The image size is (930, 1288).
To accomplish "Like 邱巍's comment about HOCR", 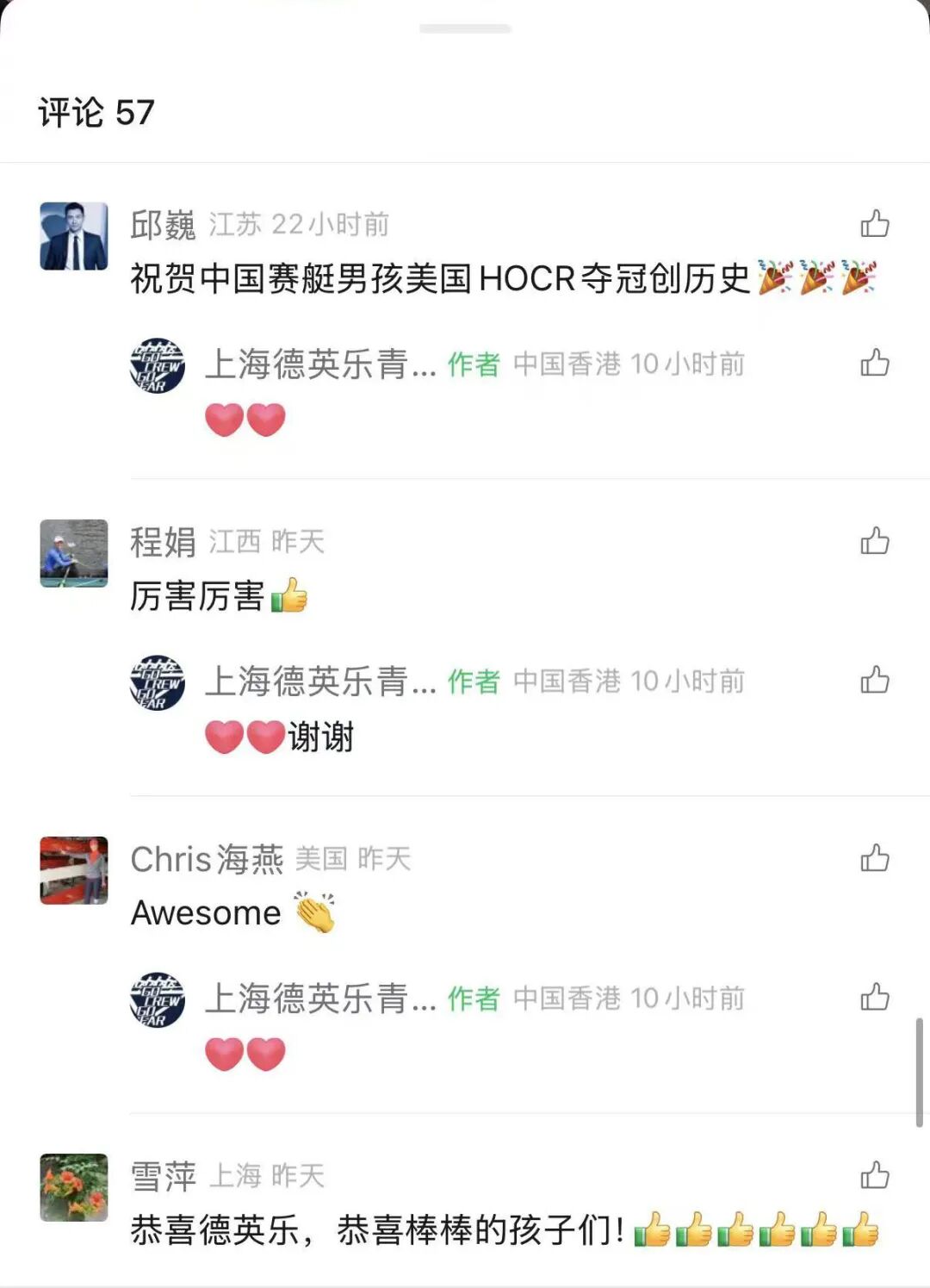I will (875, 224).
